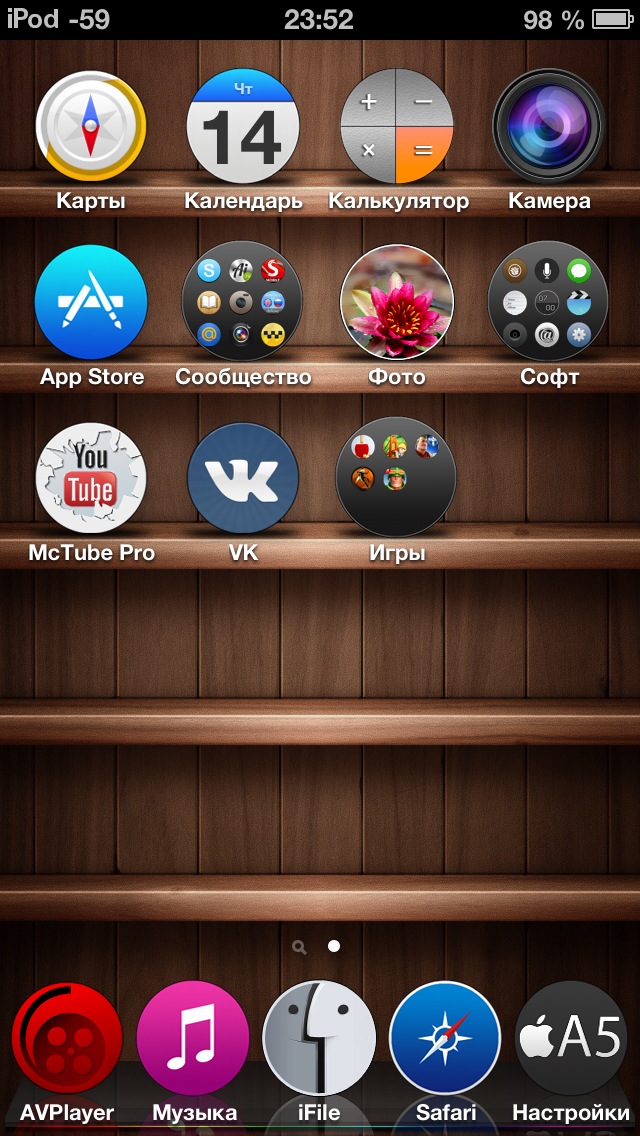Viewport: 640px width, 1136px height.
Task: Launch McTube Pro
Action: (x=91, y=478)
